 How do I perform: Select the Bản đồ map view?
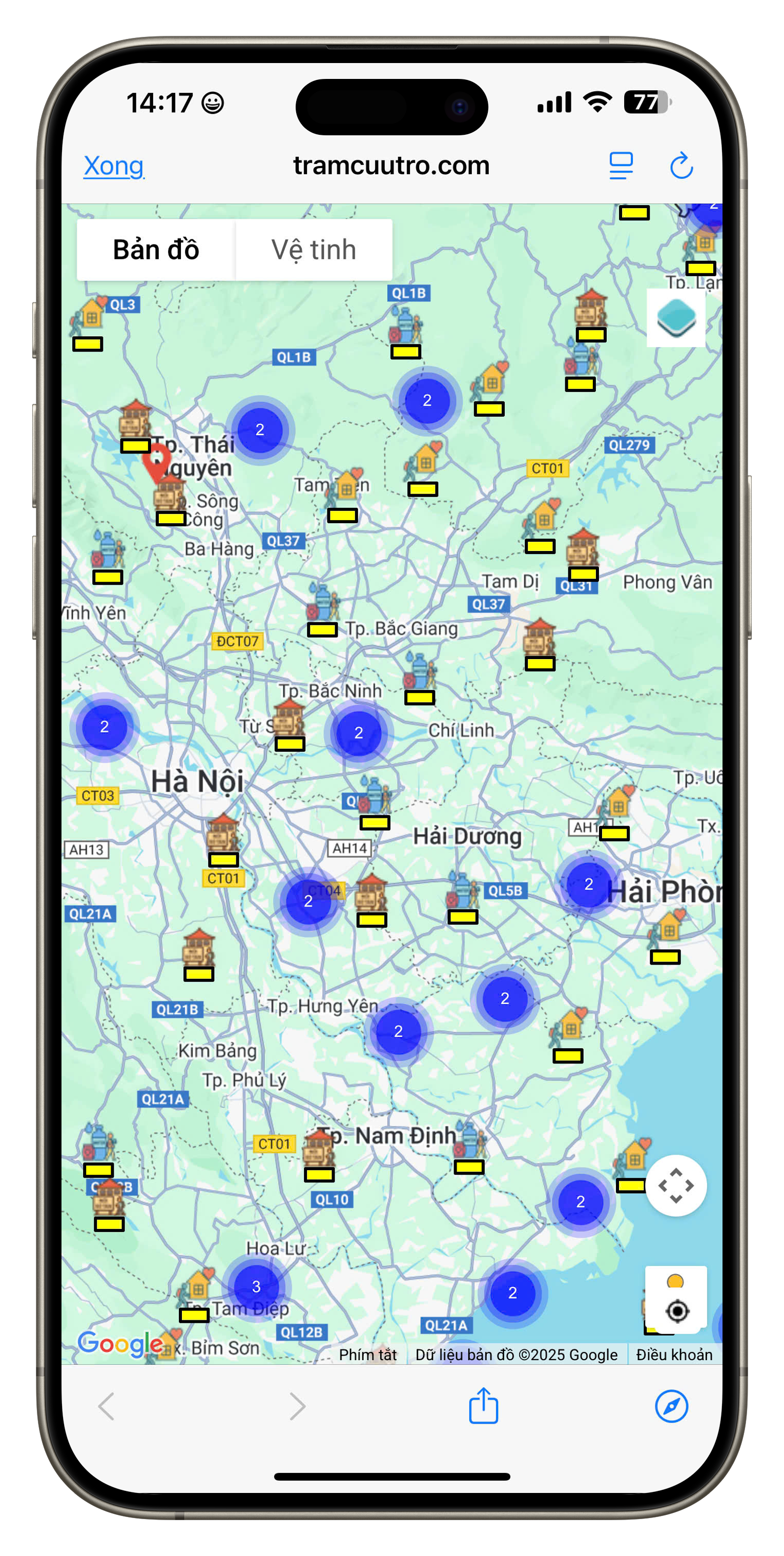tap(156, 250)
